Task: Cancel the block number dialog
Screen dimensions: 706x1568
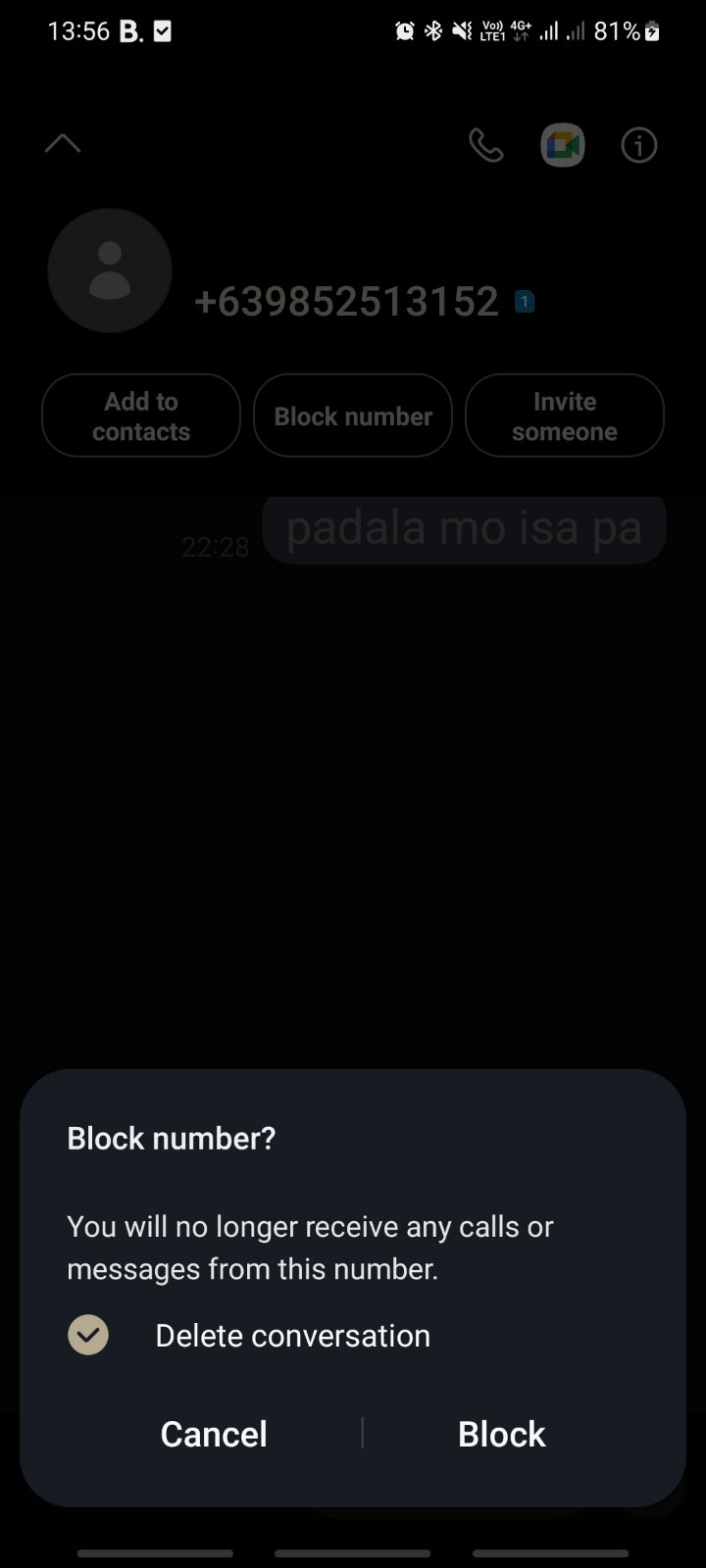Action: pos(214,1434)
